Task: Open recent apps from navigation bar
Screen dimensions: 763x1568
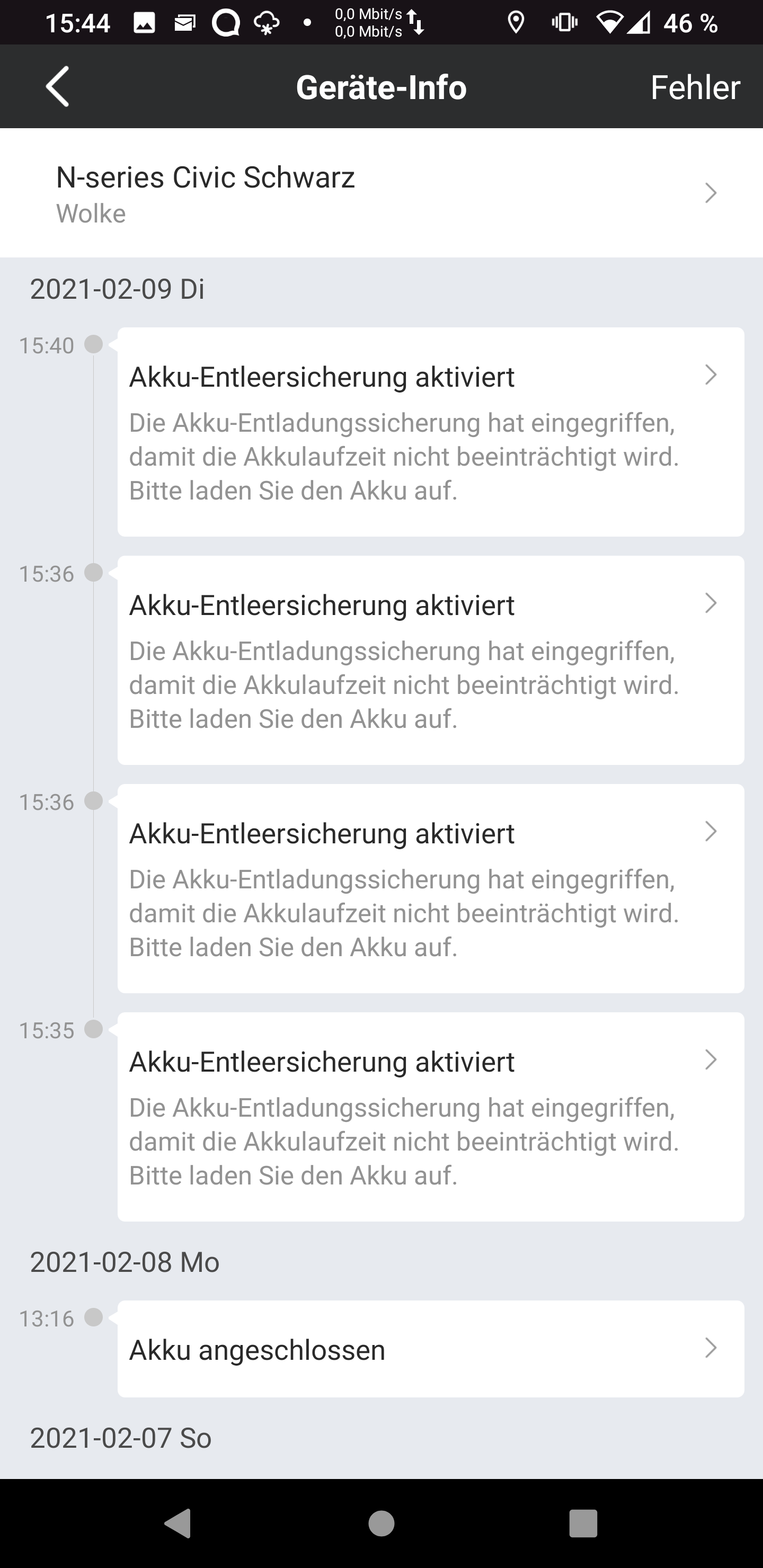Action: (583, 1523)
